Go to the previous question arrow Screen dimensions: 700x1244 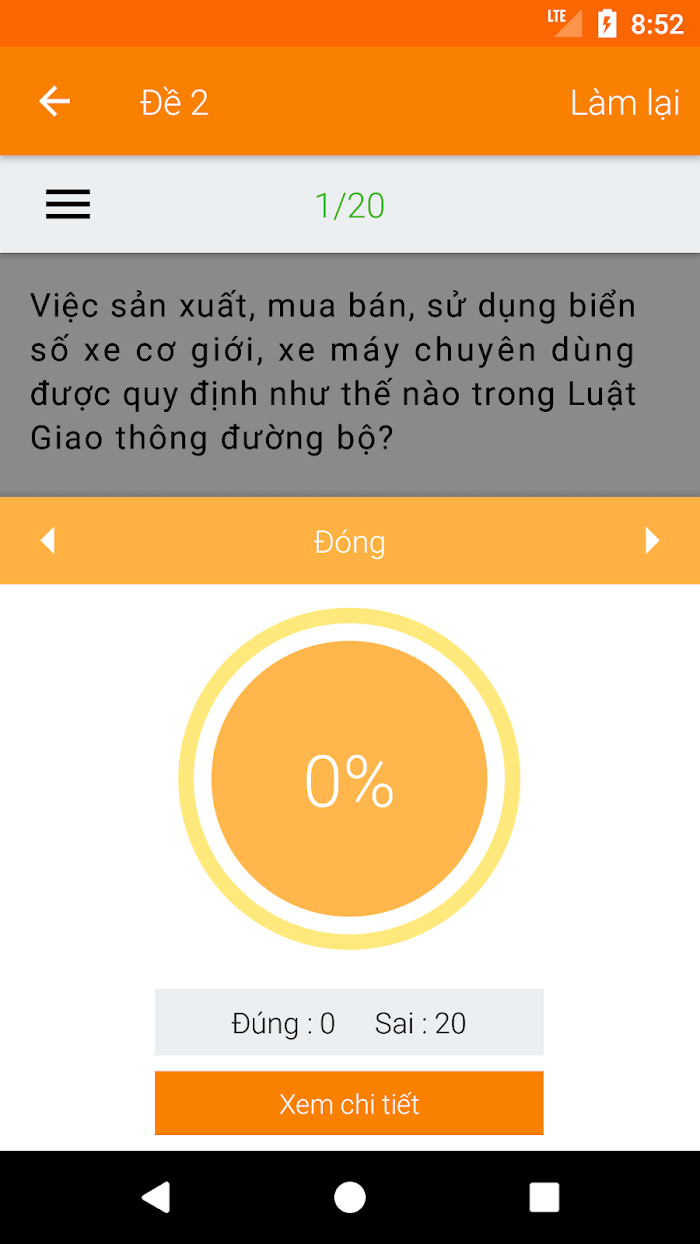pyautogui.click(x=47, y=541)
